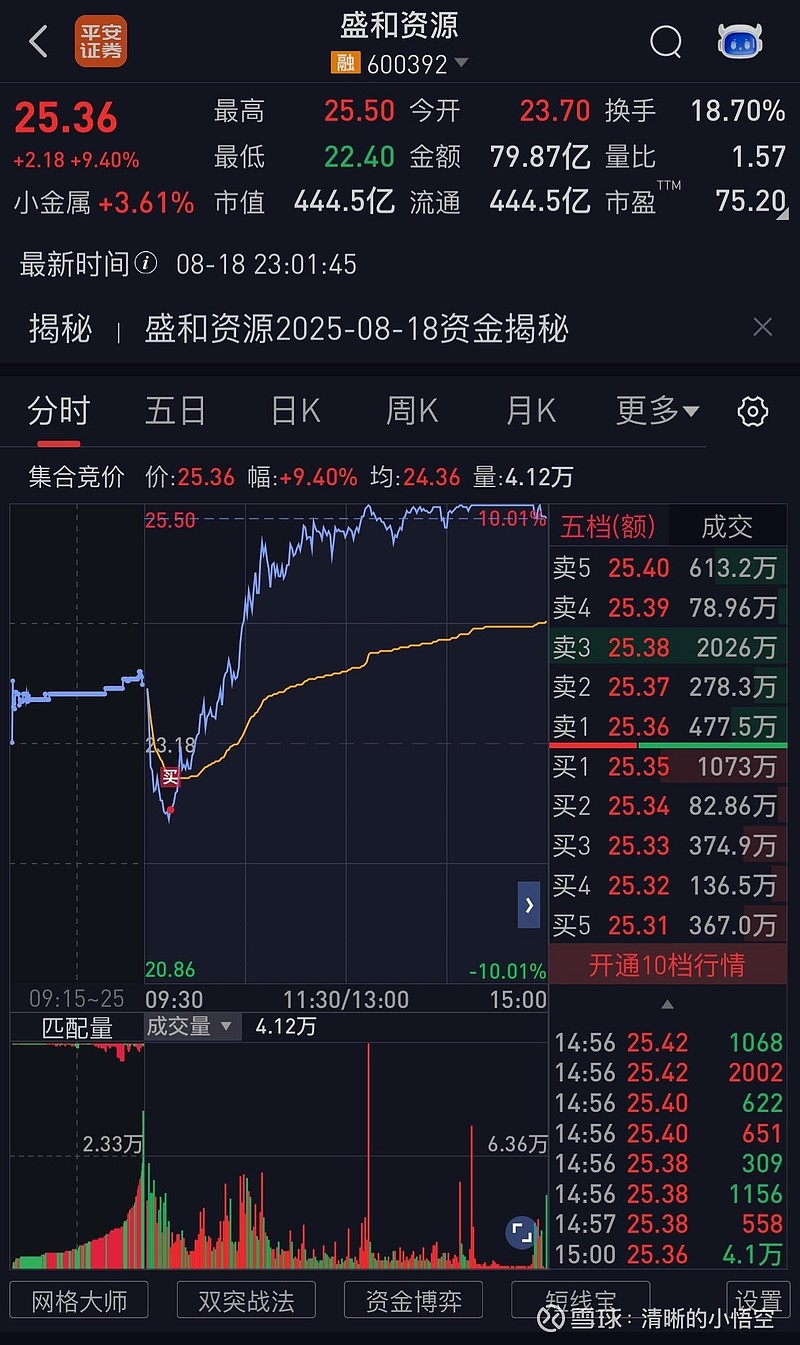Switch to the 日K tab

pos(294,411)
